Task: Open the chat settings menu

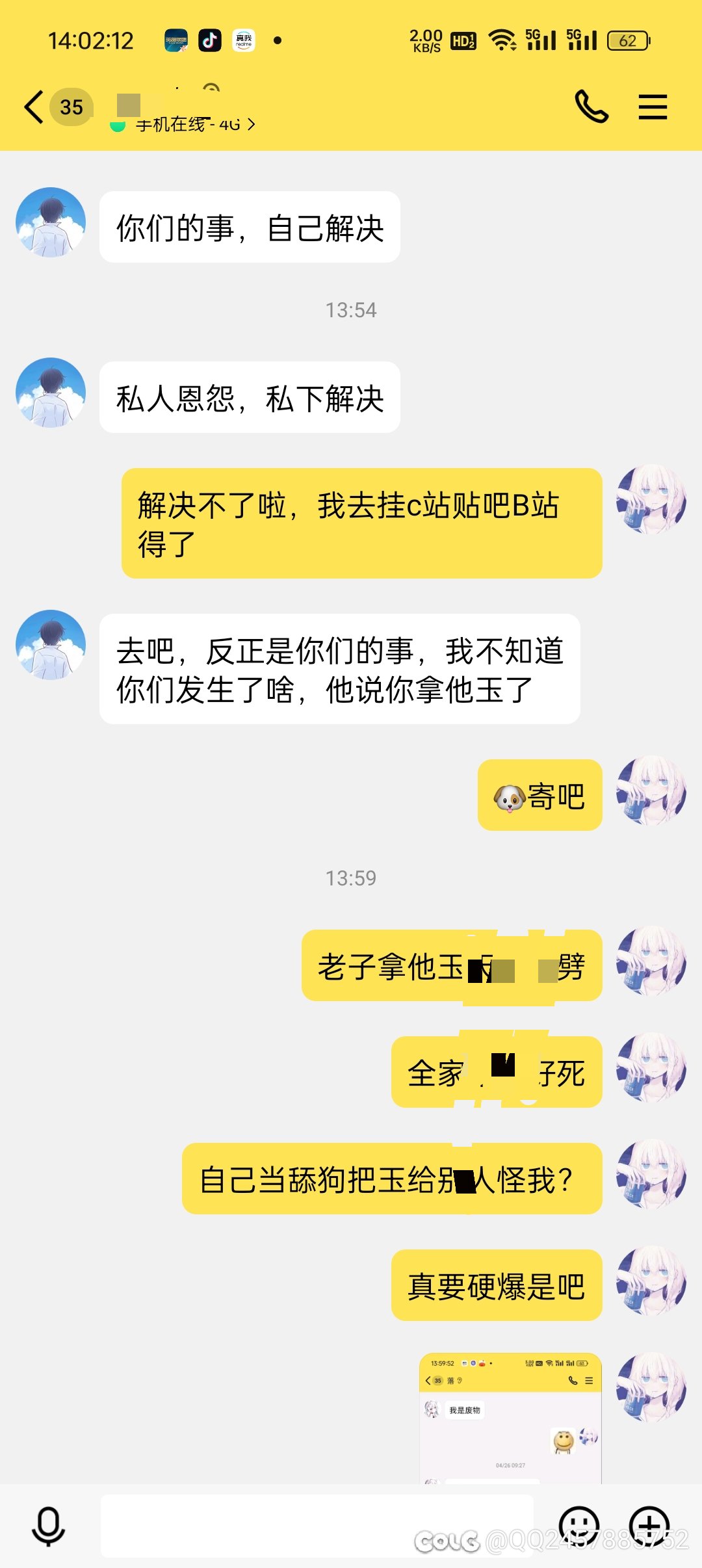Action: tap(653, 107)
